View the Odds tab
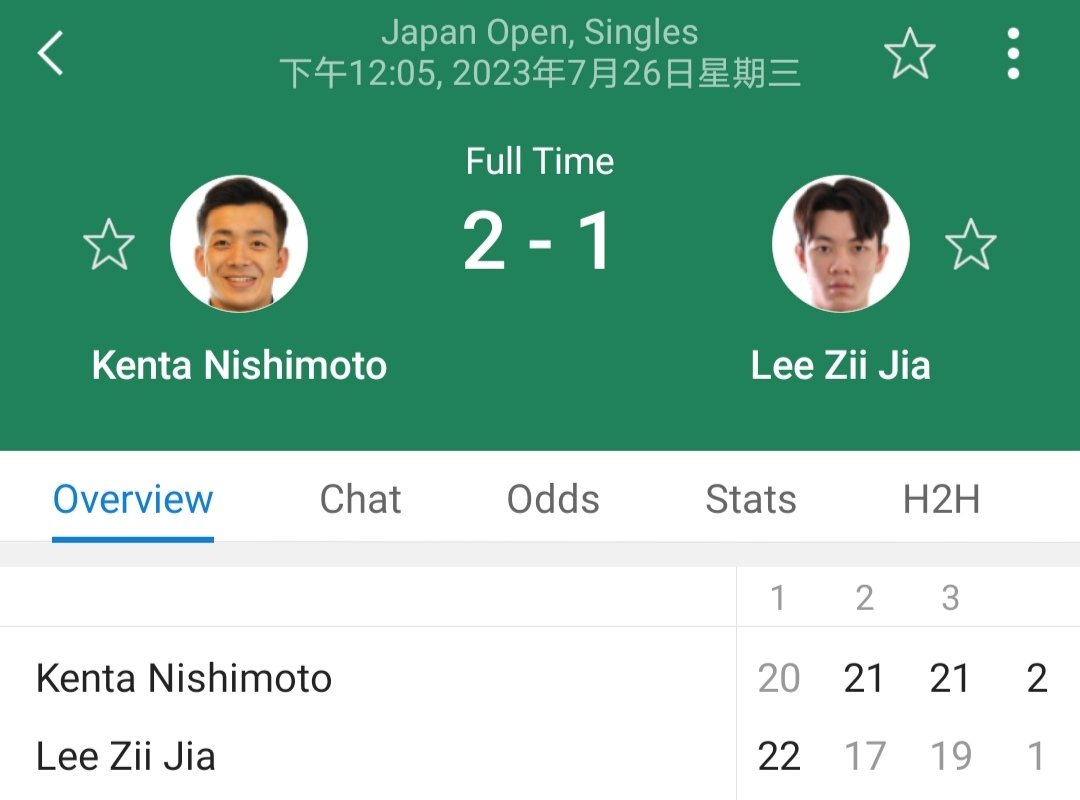Image resolution: width=1080 pixels, height=800 pixels. coord(553,499)
